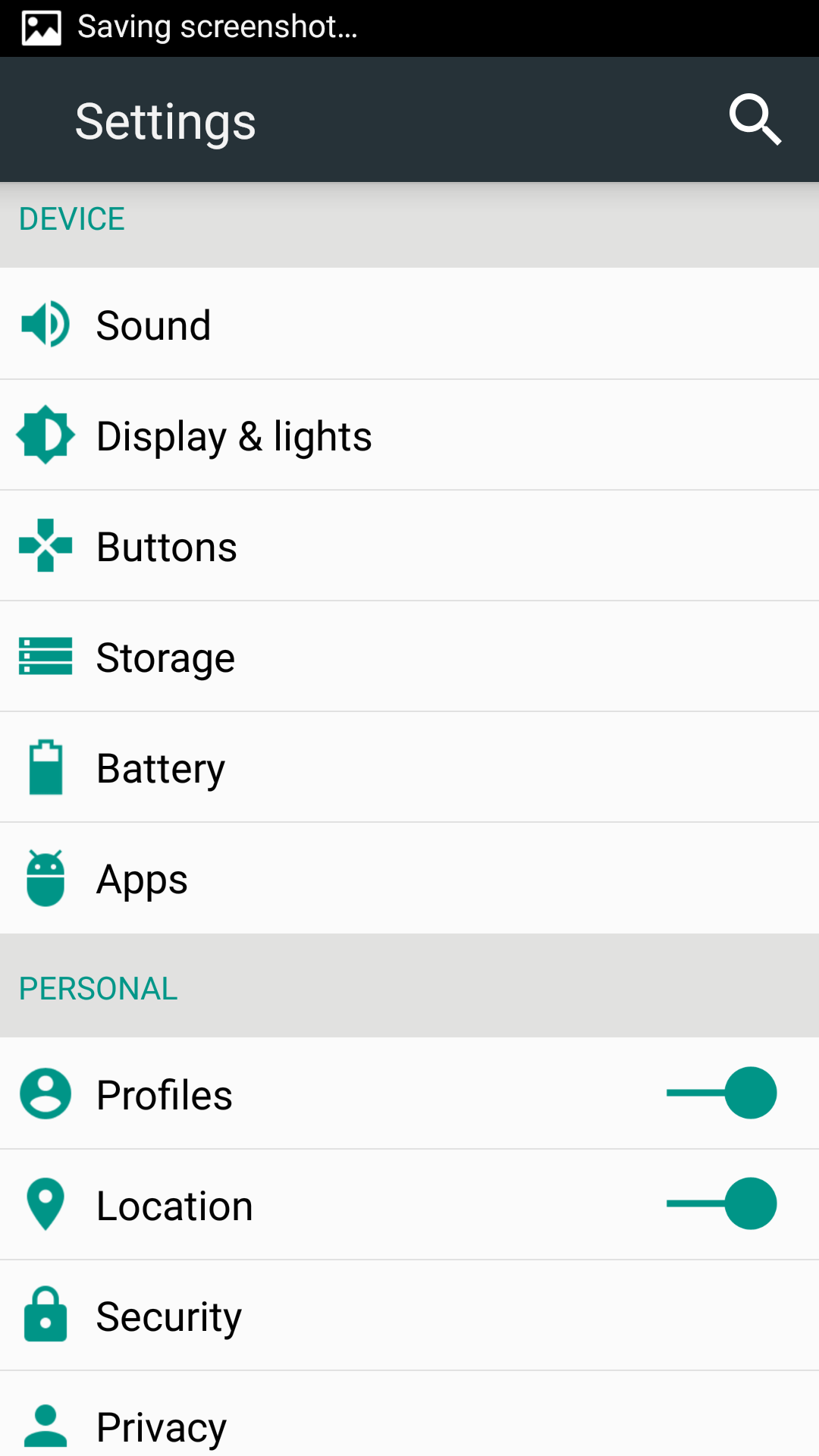Open Security settings
Image resolution: width=819 pixels, height=1456 pixels.
coord(409,1316)
